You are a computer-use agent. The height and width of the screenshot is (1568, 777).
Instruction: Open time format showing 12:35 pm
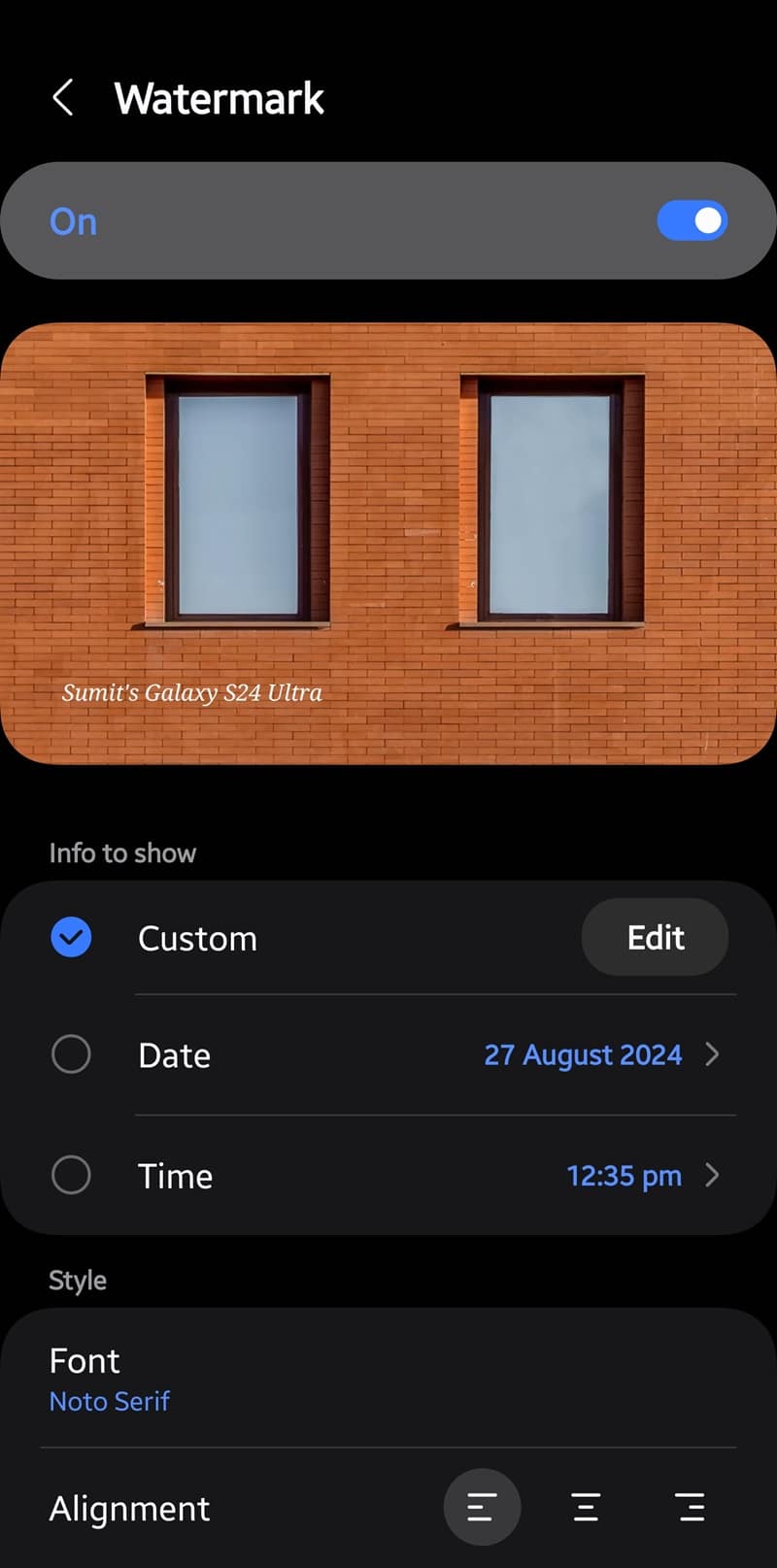(x=643, y=1176)
